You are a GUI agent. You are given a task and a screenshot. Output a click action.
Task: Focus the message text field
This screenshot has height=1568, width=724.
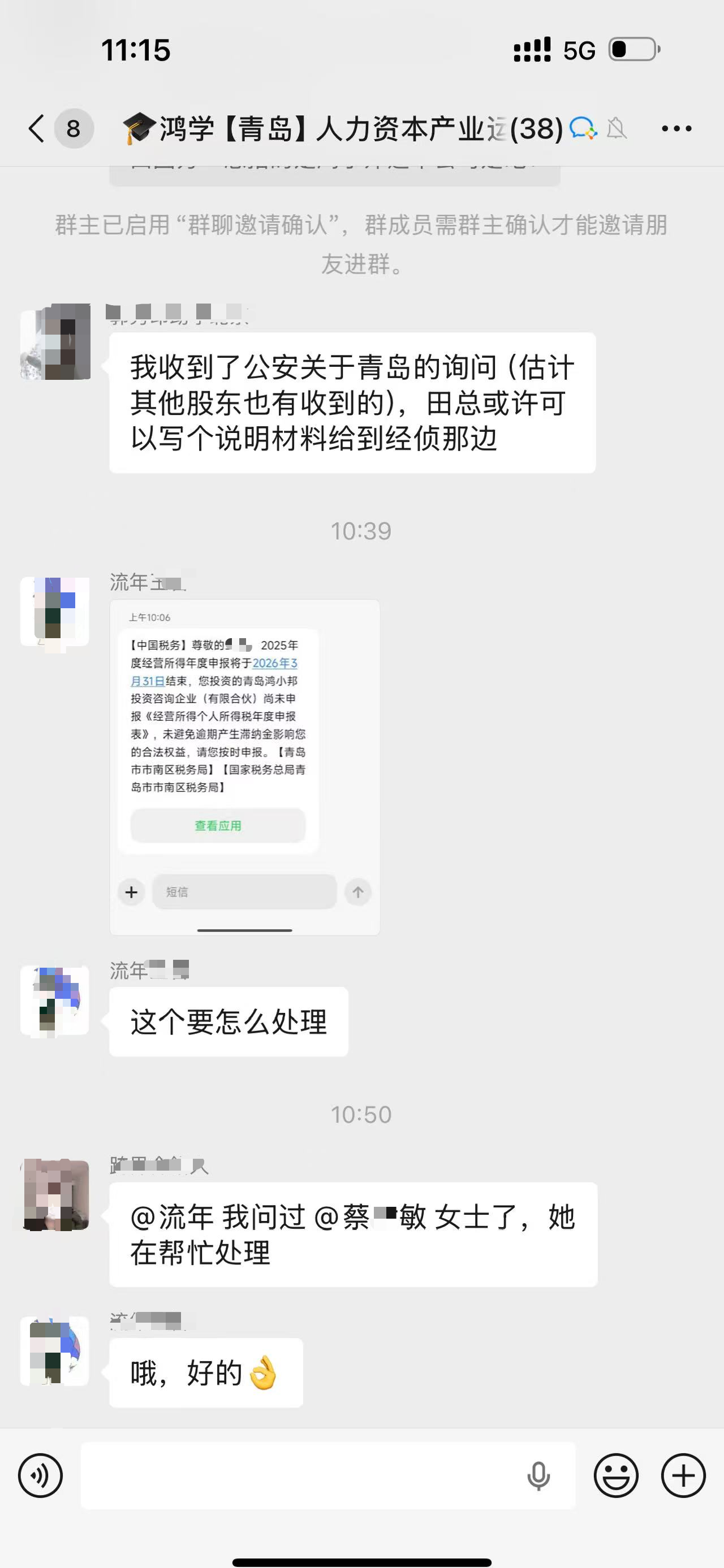[299, 1475]
